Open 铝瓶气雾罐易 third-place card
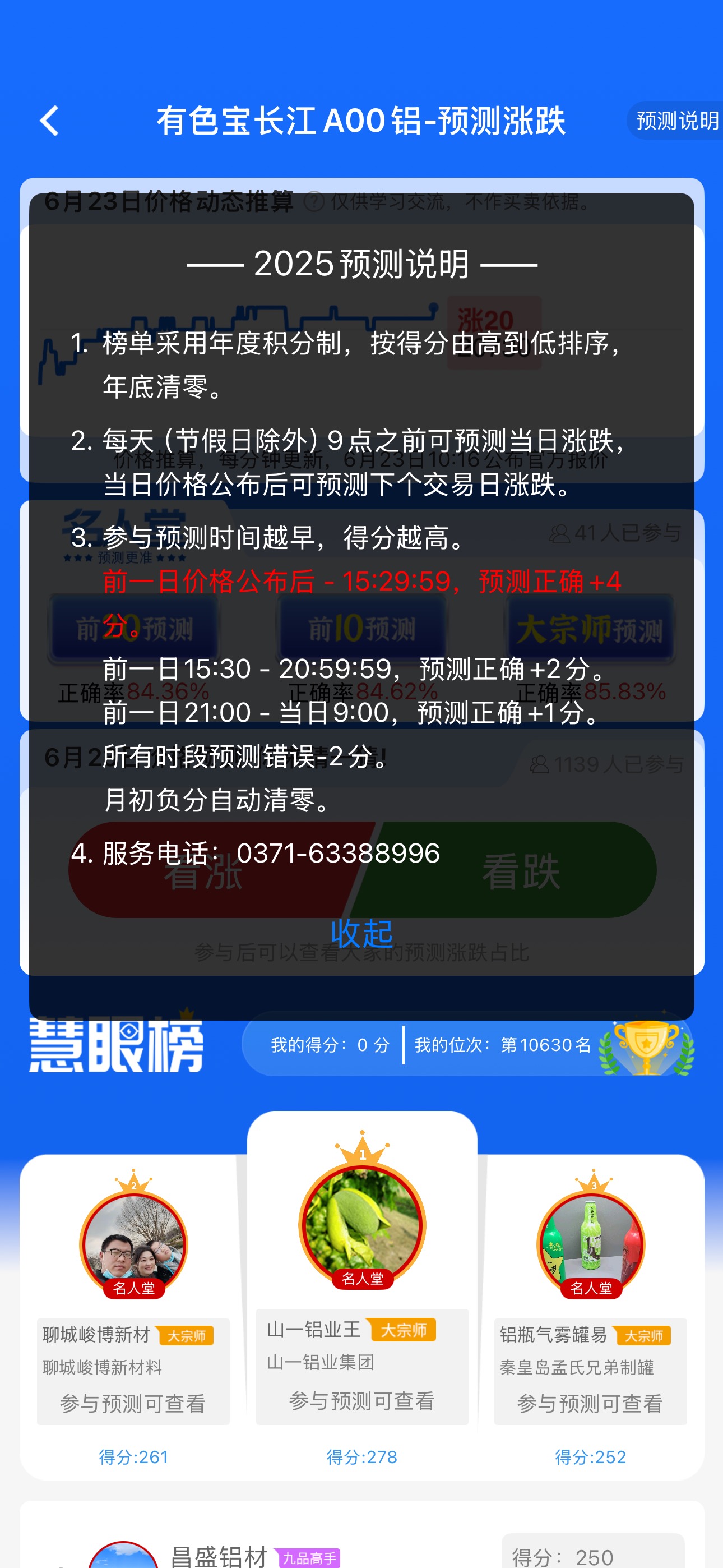 tap(590, 1317)
